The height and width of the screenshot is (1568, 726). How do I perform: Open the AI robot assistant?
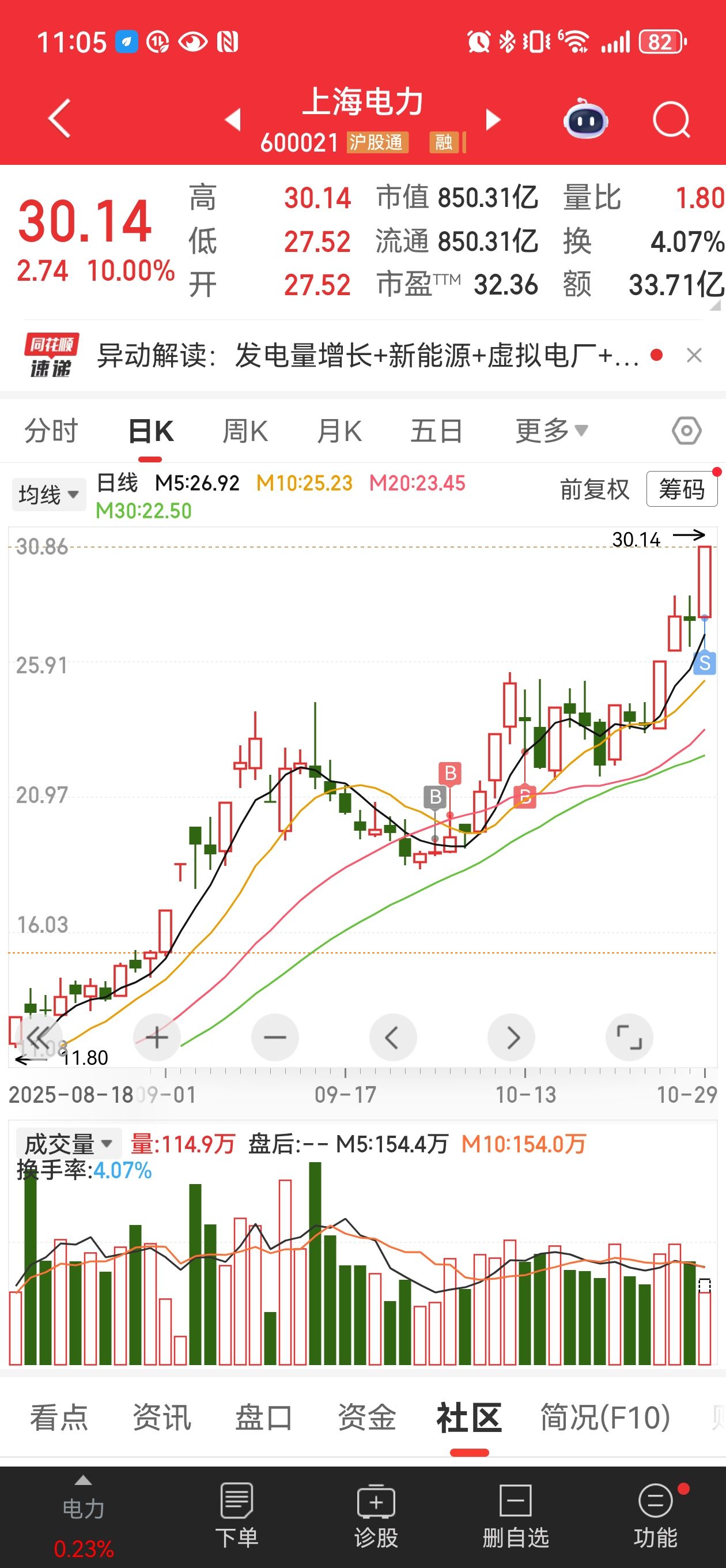point(585,120)
